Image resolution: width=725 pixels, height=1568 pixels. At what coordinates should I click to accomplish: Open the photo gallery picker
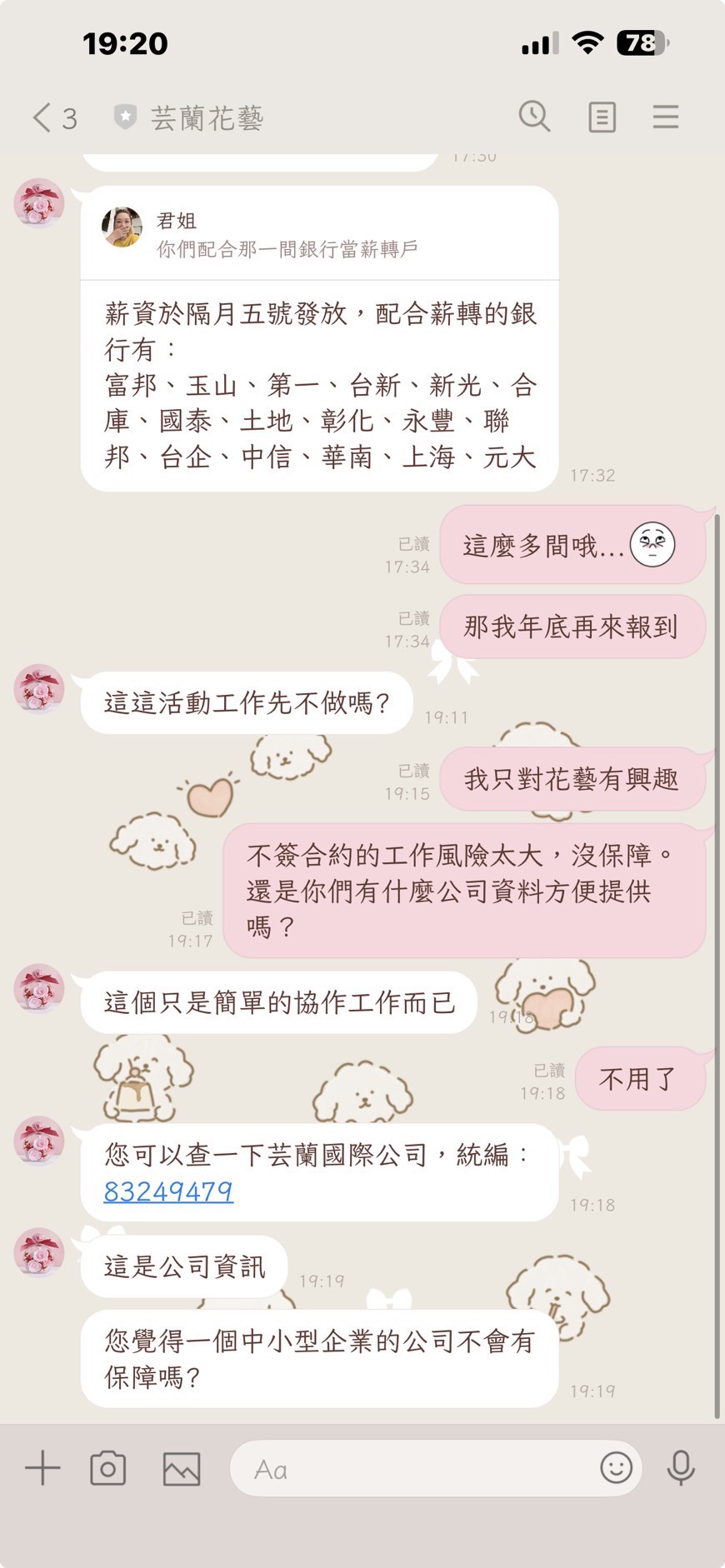pos(181,1468)
